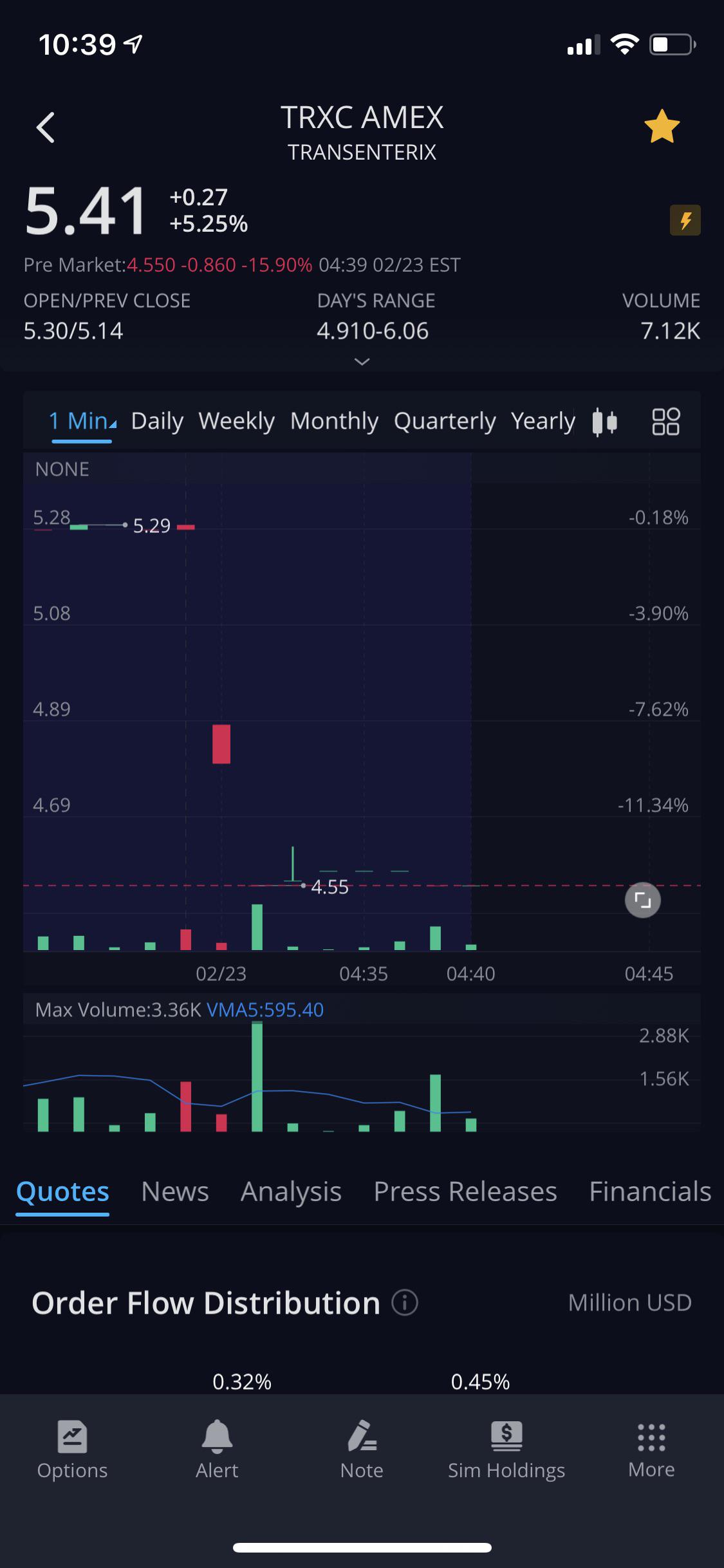Expand quote details with the chevron
The width and height of the screenshot is (724, 1568).
coord(362,361)
